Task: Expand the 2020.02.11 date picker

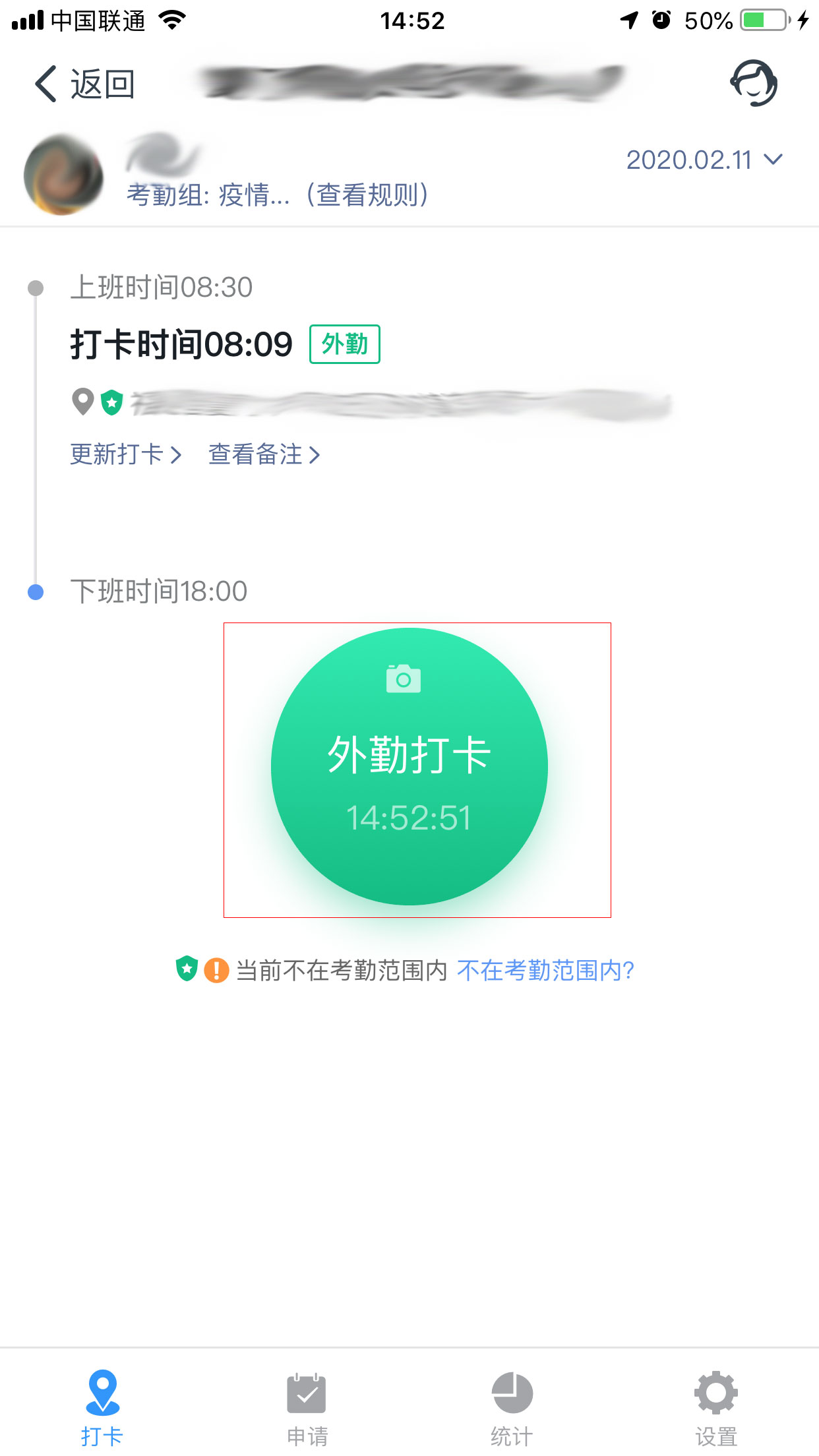Action: [704, 160]
